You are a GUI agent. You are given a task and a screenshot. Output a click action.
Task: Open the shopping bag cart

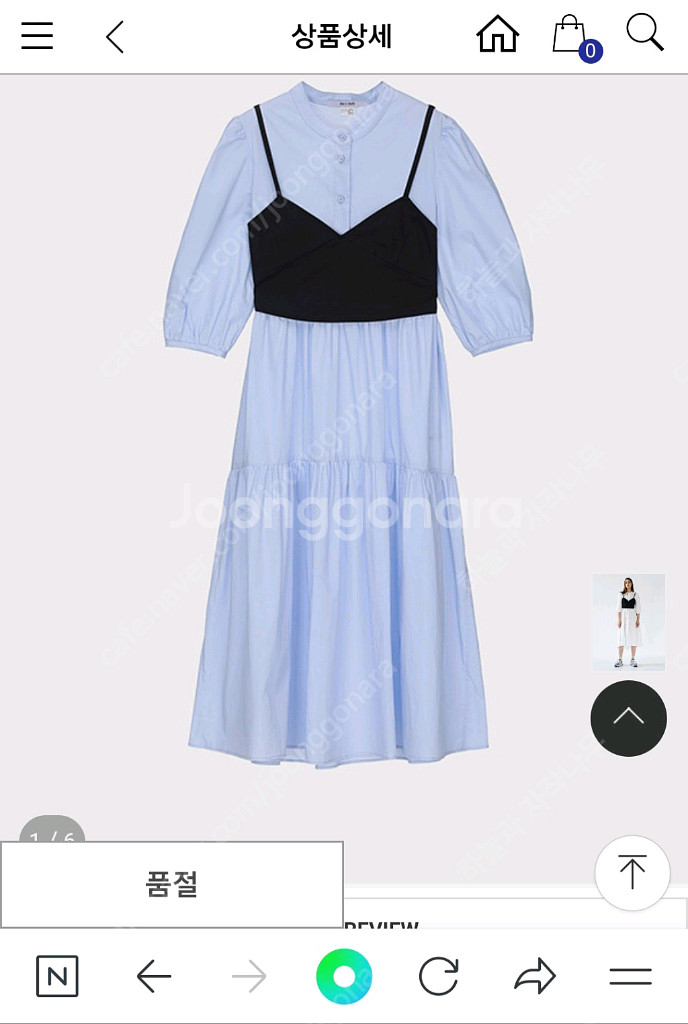click(571, 35)
